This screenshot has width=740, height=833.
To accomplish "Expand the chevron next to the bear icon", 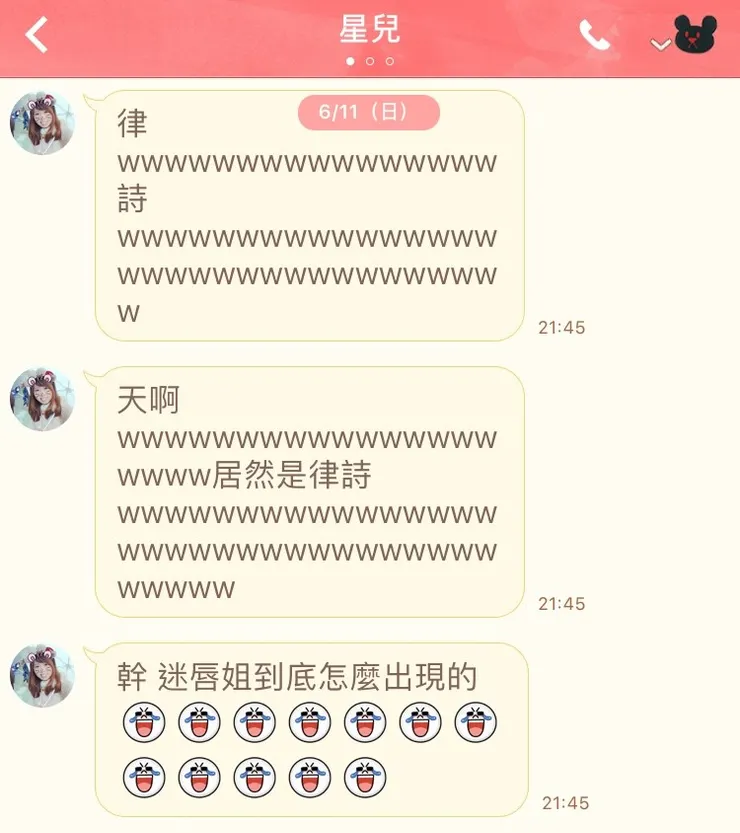I will click(659, 44).
